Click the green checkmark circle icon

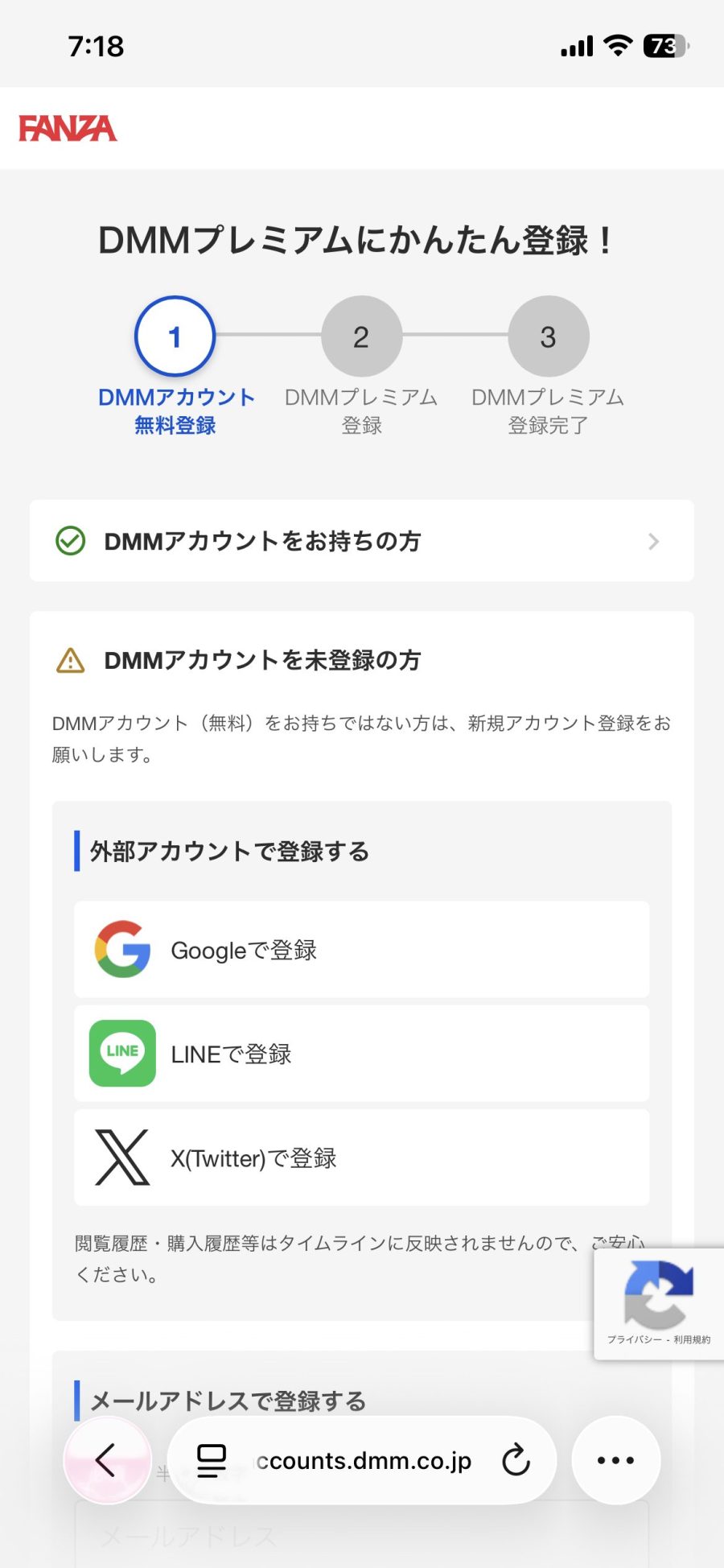click(x=71, y=541)
